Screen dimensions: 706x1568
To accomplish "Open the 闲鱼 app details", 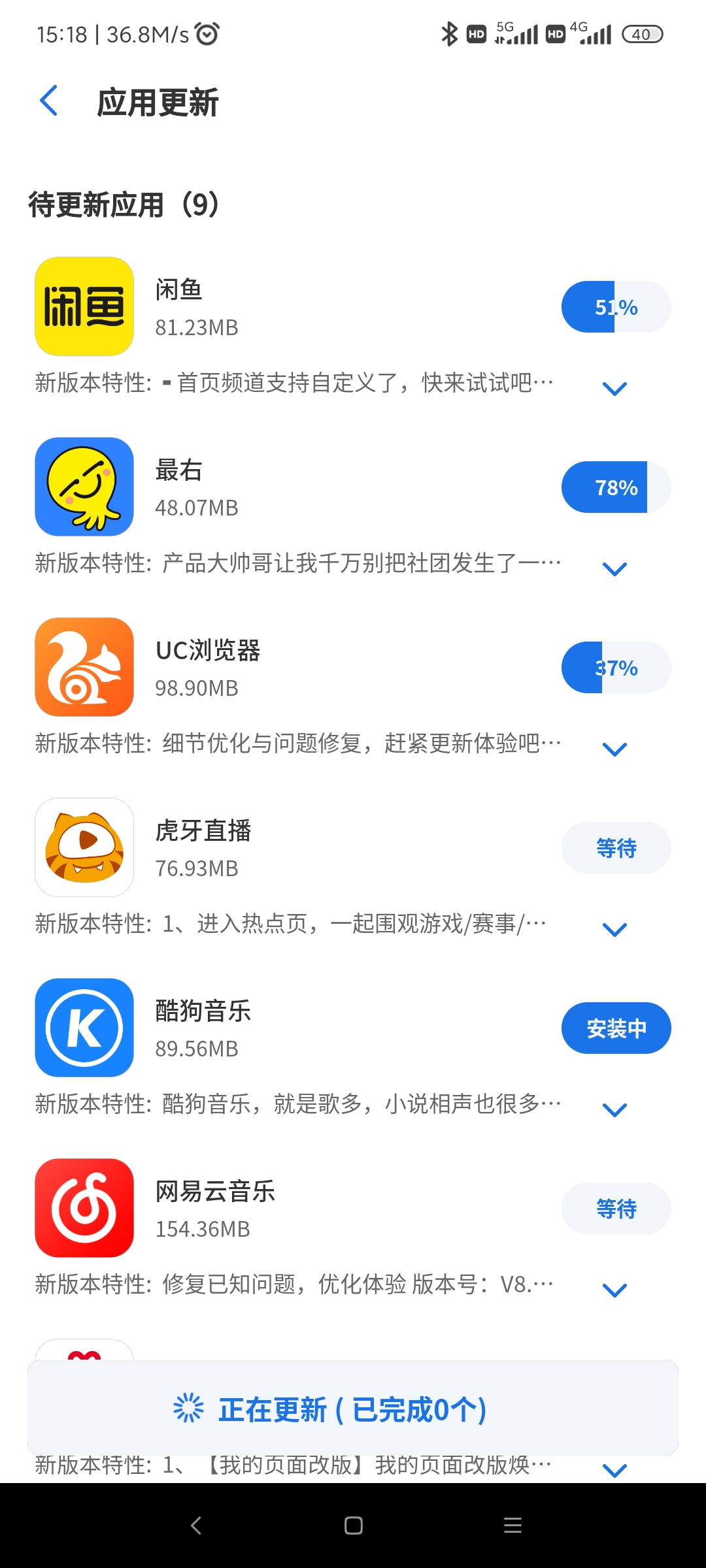I will (x=84, y=306).
